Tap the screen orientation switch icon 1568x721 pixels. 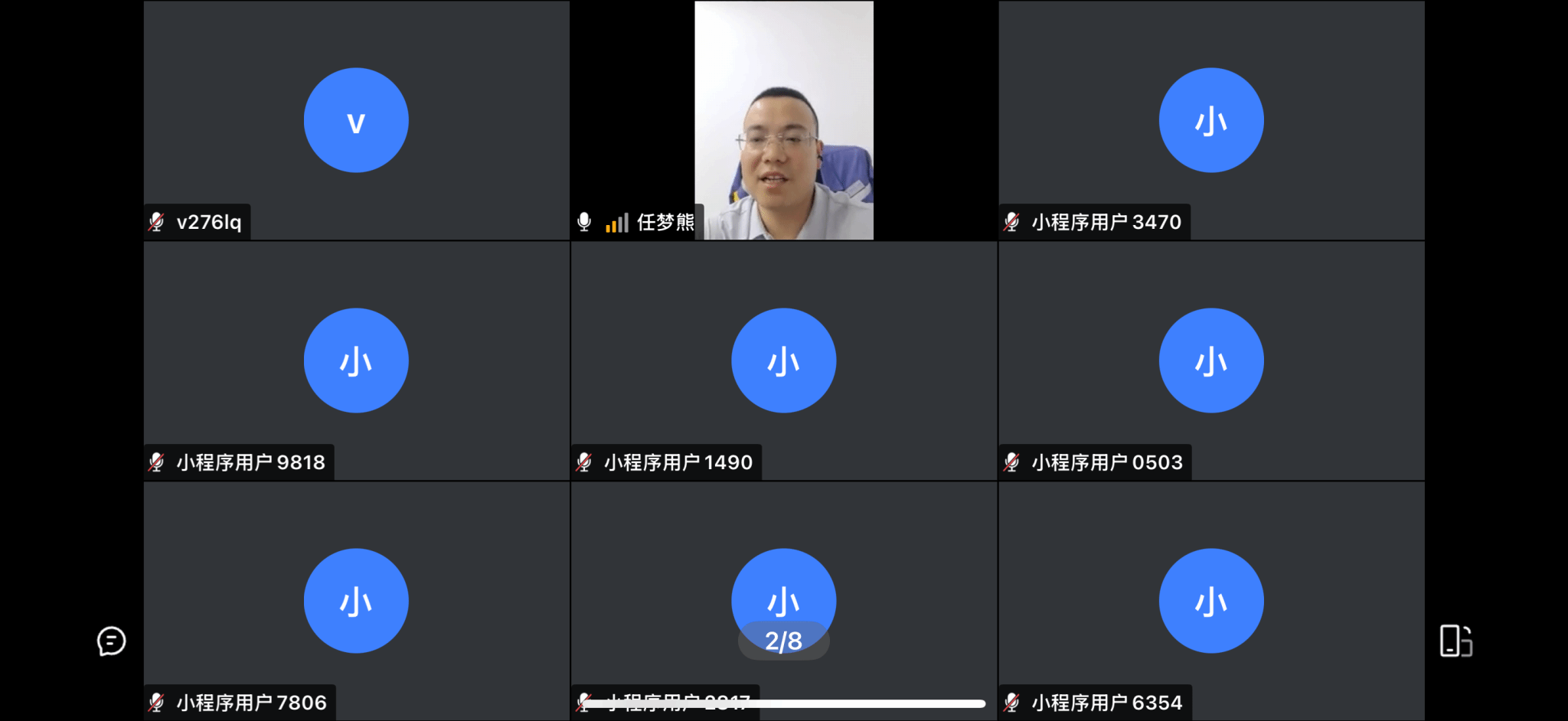[x=1455, y=641]
